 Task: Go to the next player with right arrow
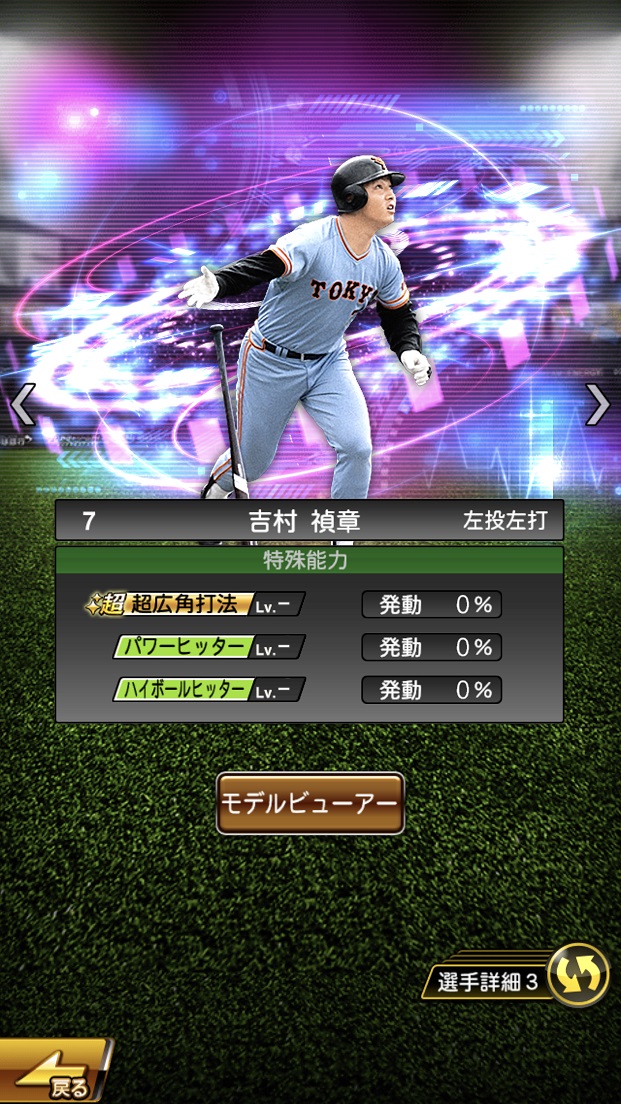click(597, 405)
